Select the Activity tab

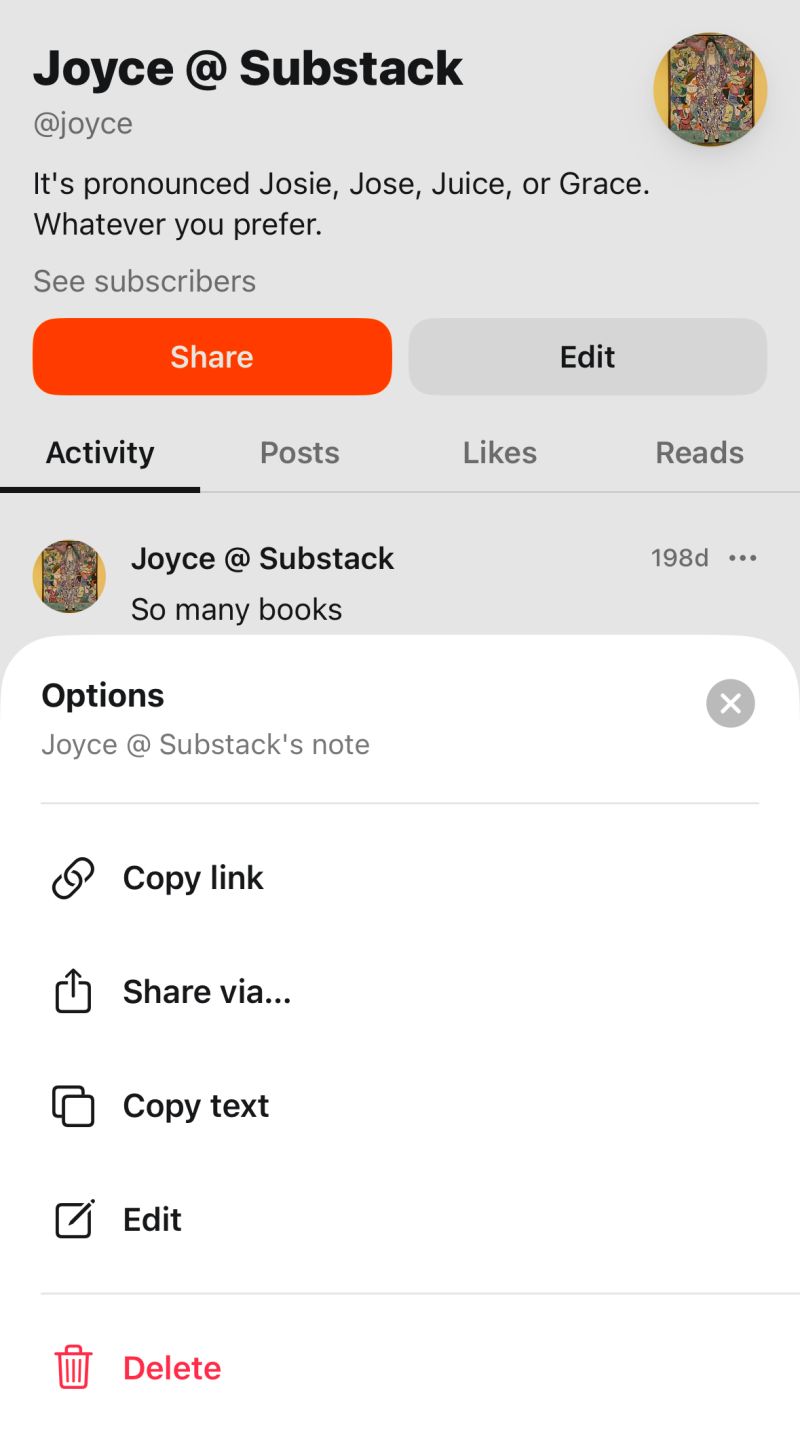pos(99,452)
